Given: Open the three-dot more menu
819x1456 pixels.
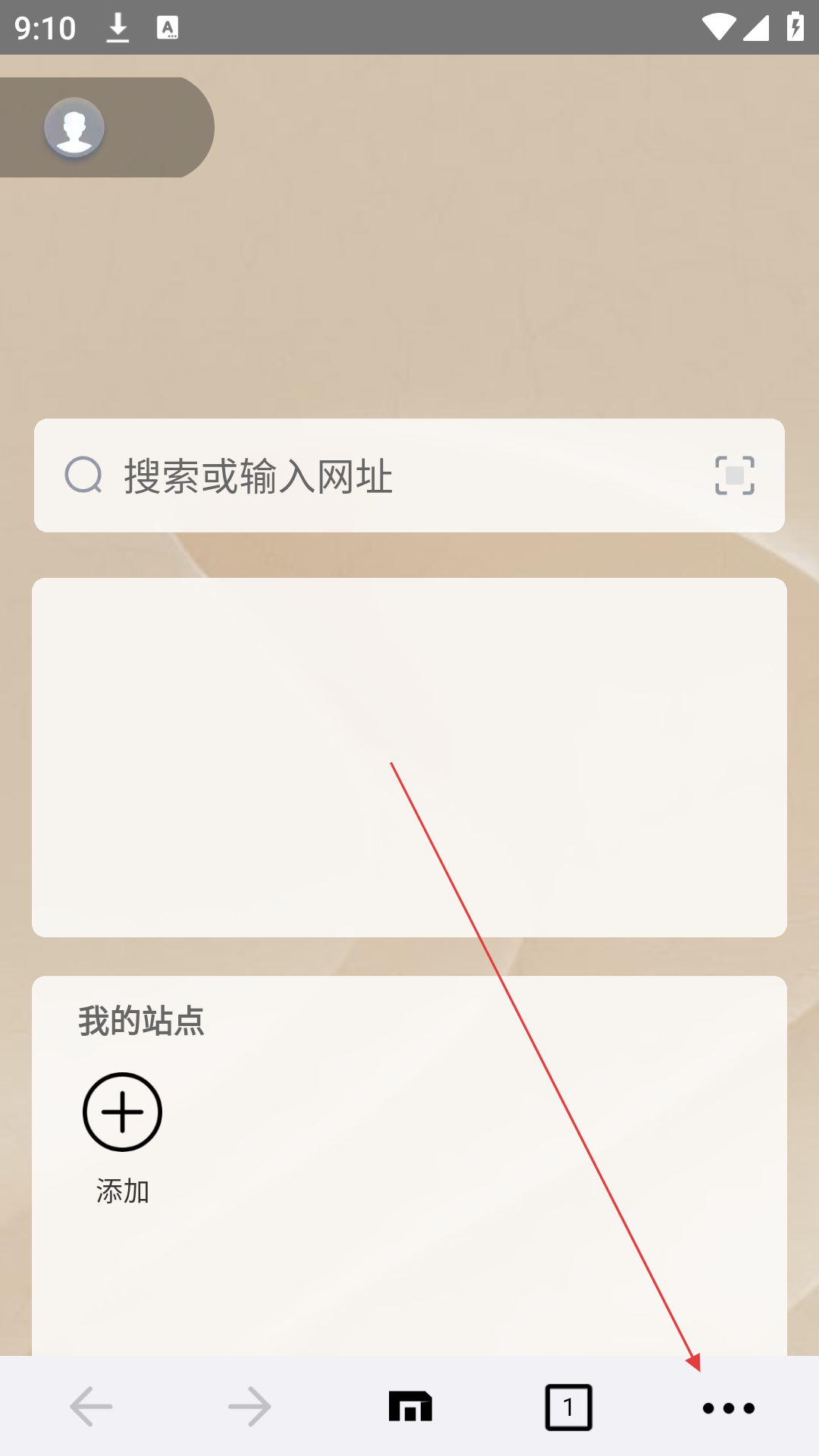Looking at the screenshot, I should pos(729,1408).
